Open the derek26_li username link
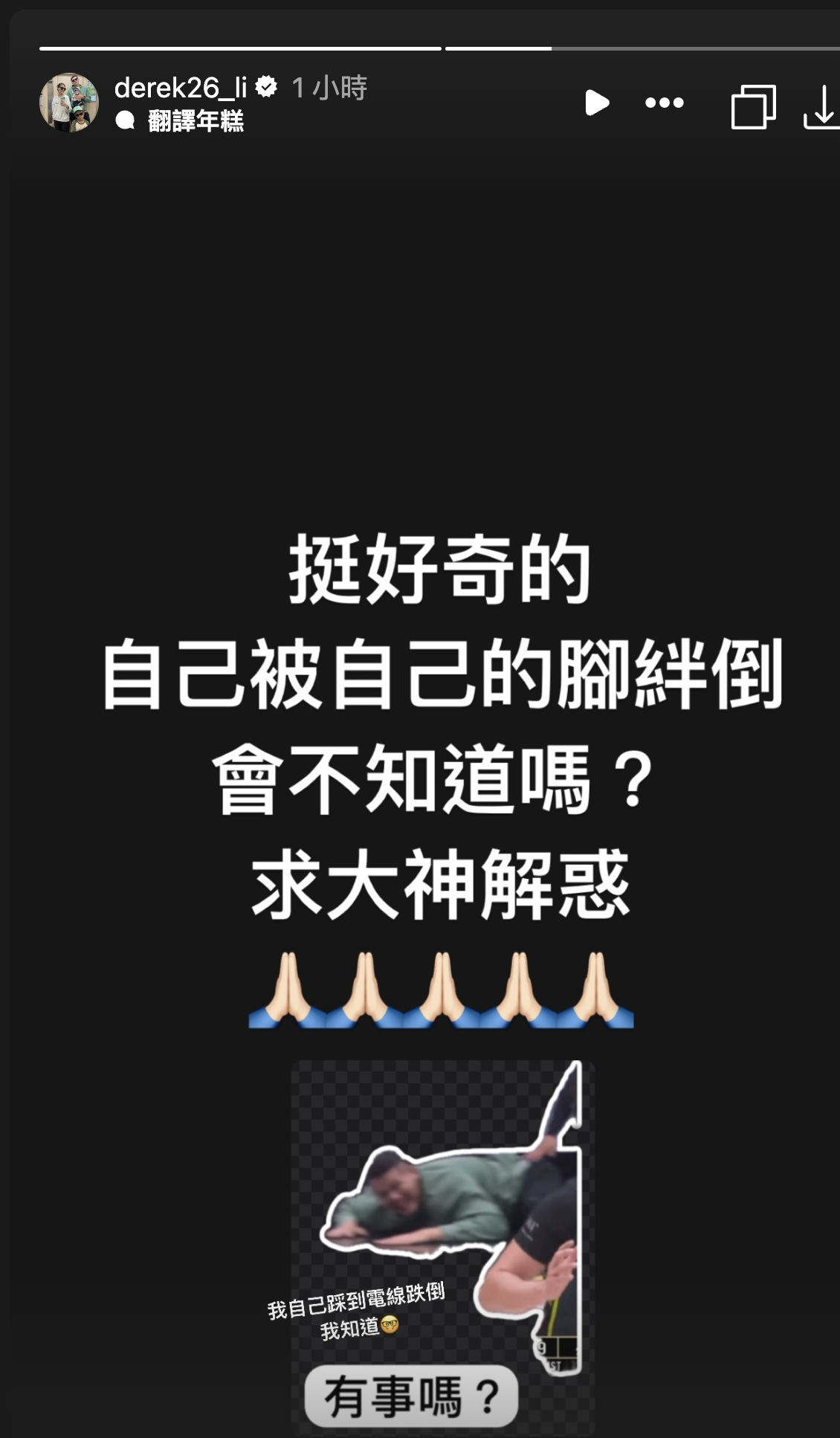The width and height of the screenshot is (840, 1438). pyautogui.click(x=180, y=88)
